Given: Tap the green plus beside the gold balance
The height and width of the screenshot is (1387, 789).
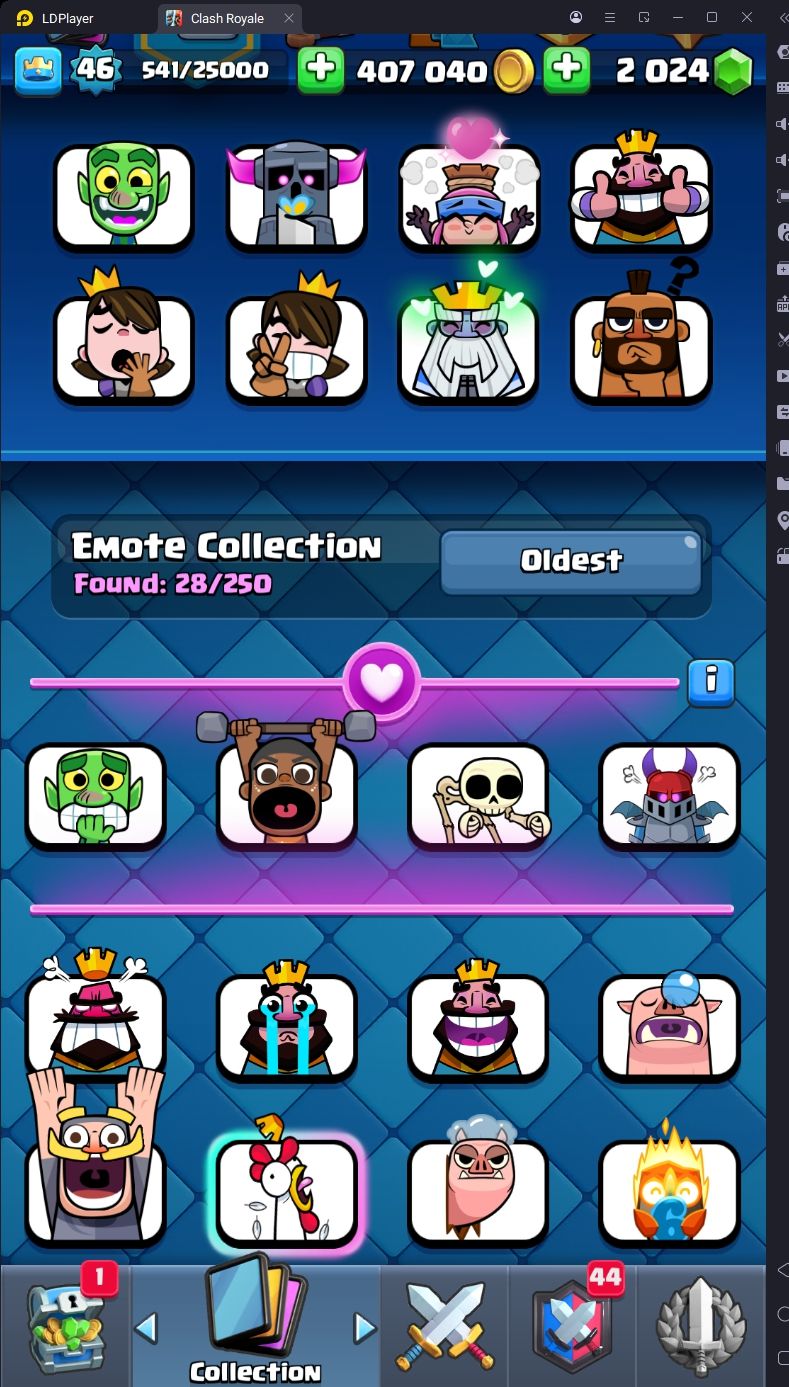Looking at the screenshot, I should 322,69.
